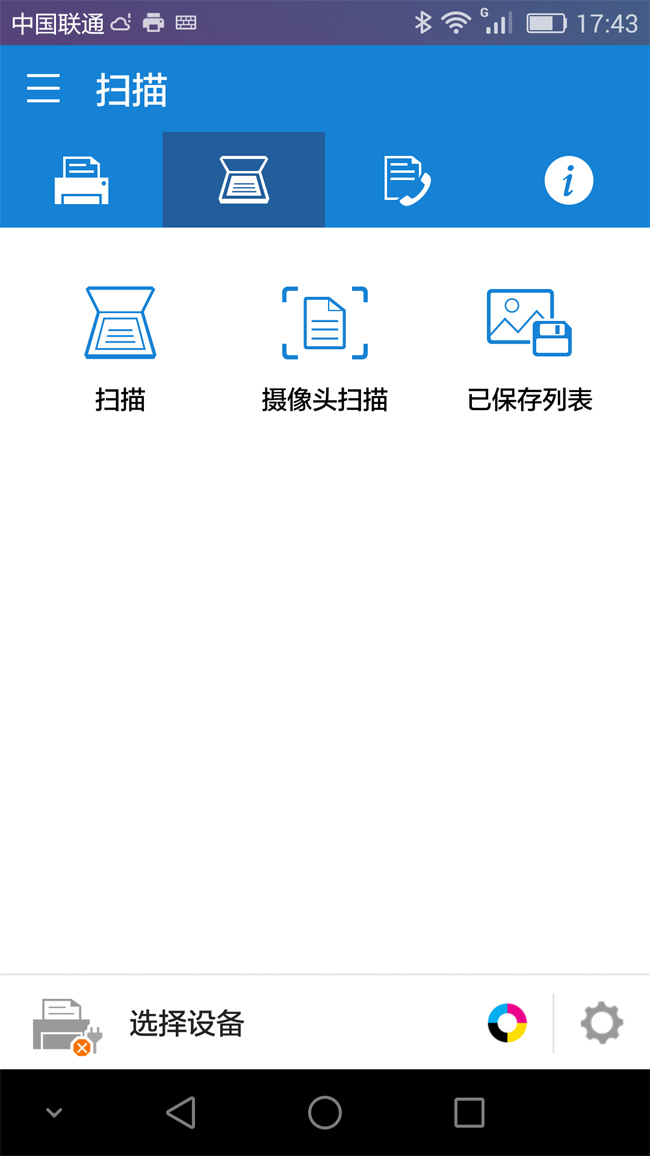
Task: Check ink levels color wheel icon
Action: [x=507, y=1023]
